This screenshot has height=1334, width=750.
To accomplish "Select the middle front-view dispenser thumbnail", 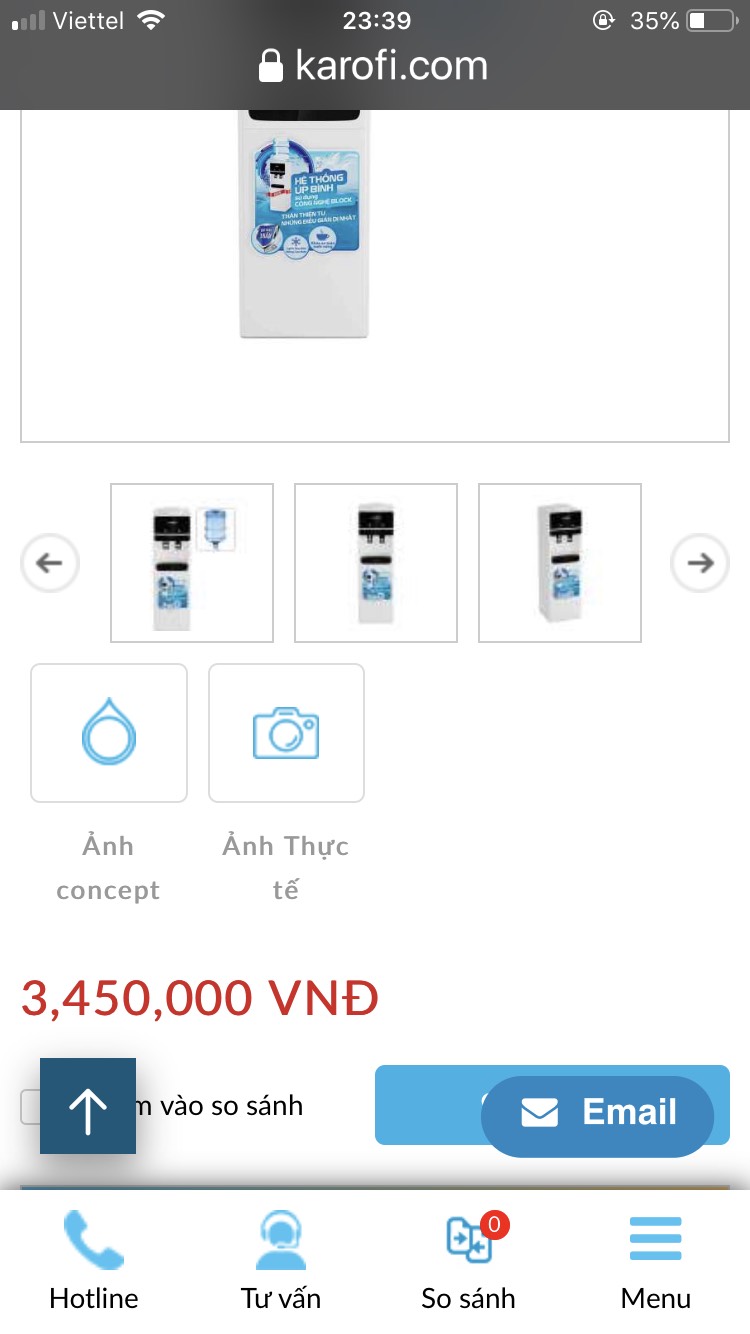I will click(x=376, y=563).
